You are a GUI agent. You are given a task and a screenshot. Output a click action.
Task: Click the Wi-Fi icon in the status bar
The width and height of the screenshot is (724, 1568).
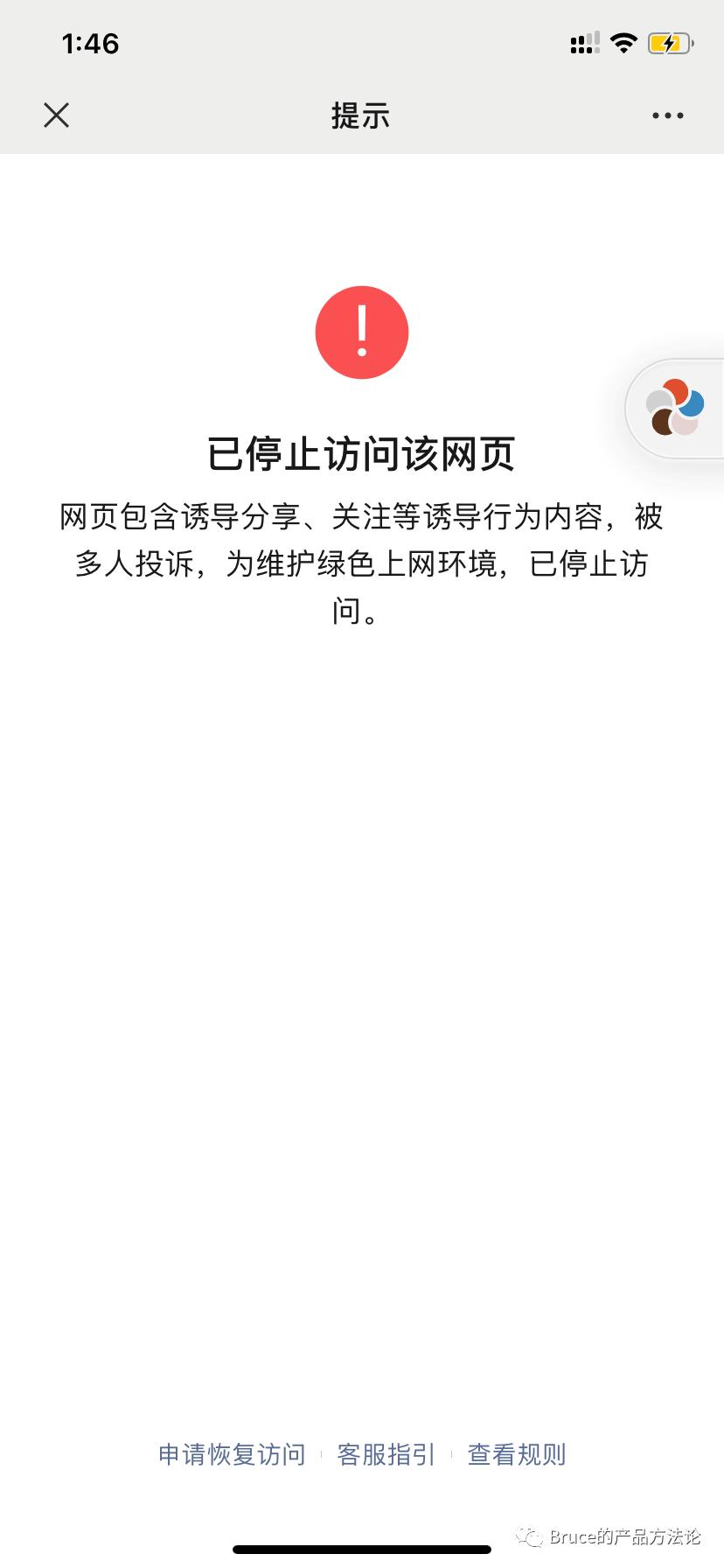(623, 42)
